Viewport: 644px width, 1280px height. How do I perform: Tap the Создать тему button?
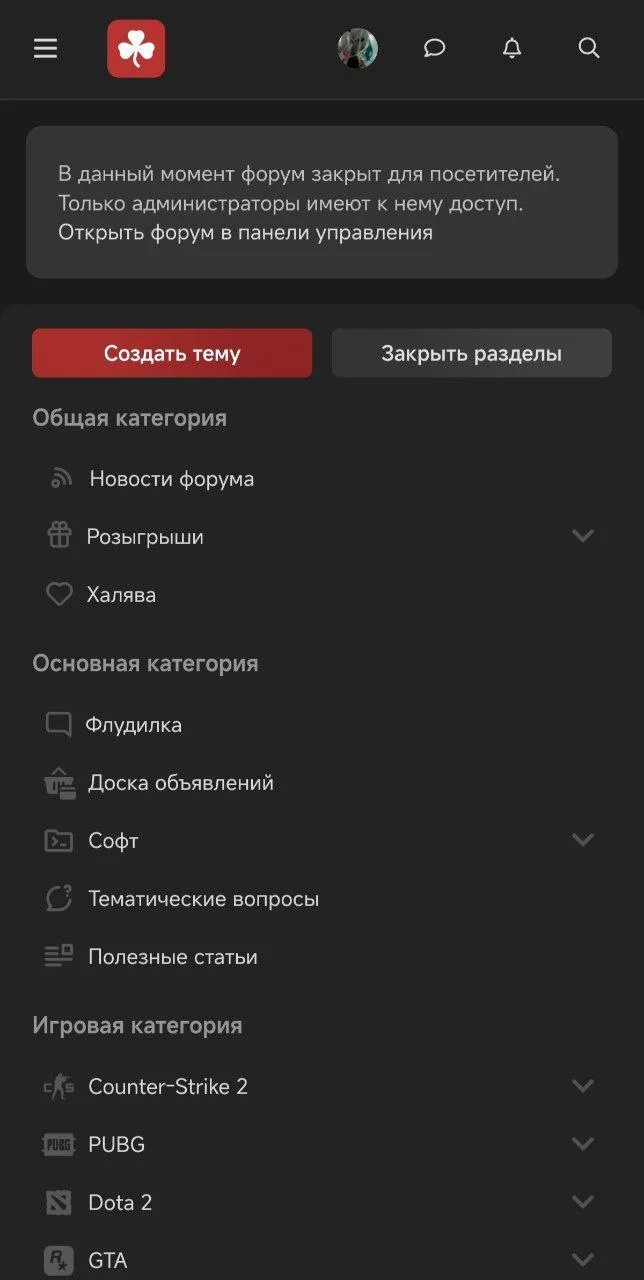click(x=172, y=353)
